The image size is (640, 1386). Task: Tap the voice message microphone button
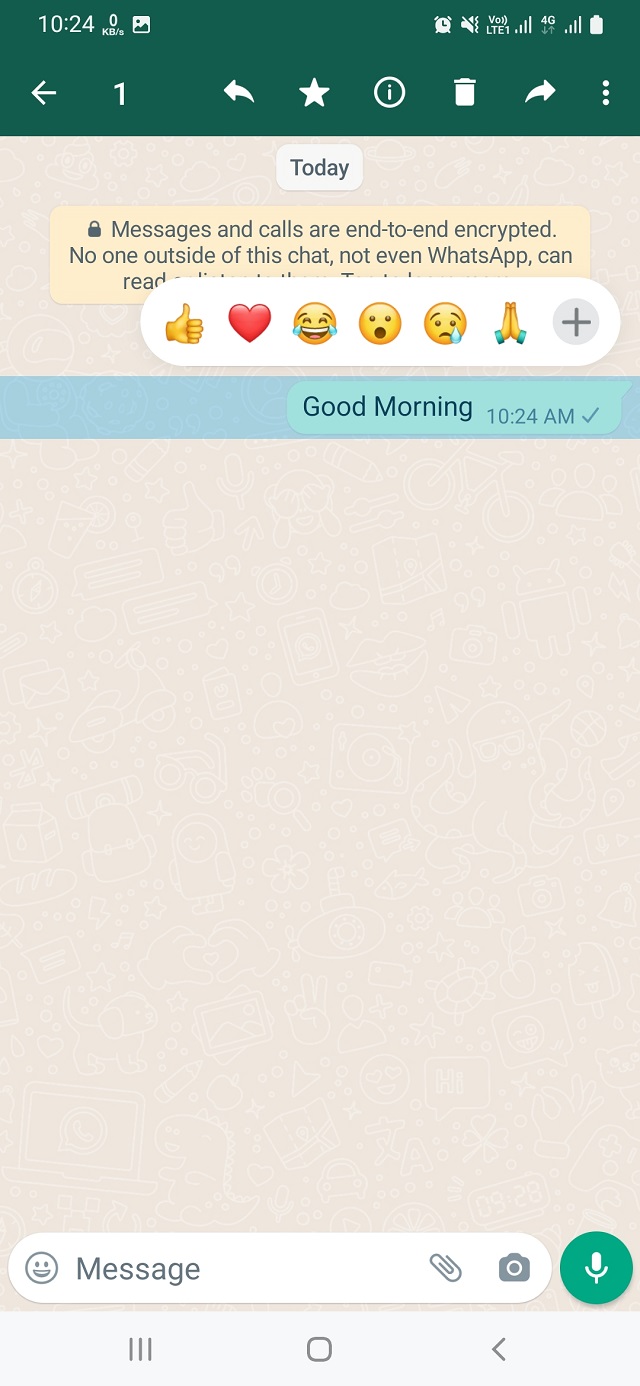(596, 1268)
